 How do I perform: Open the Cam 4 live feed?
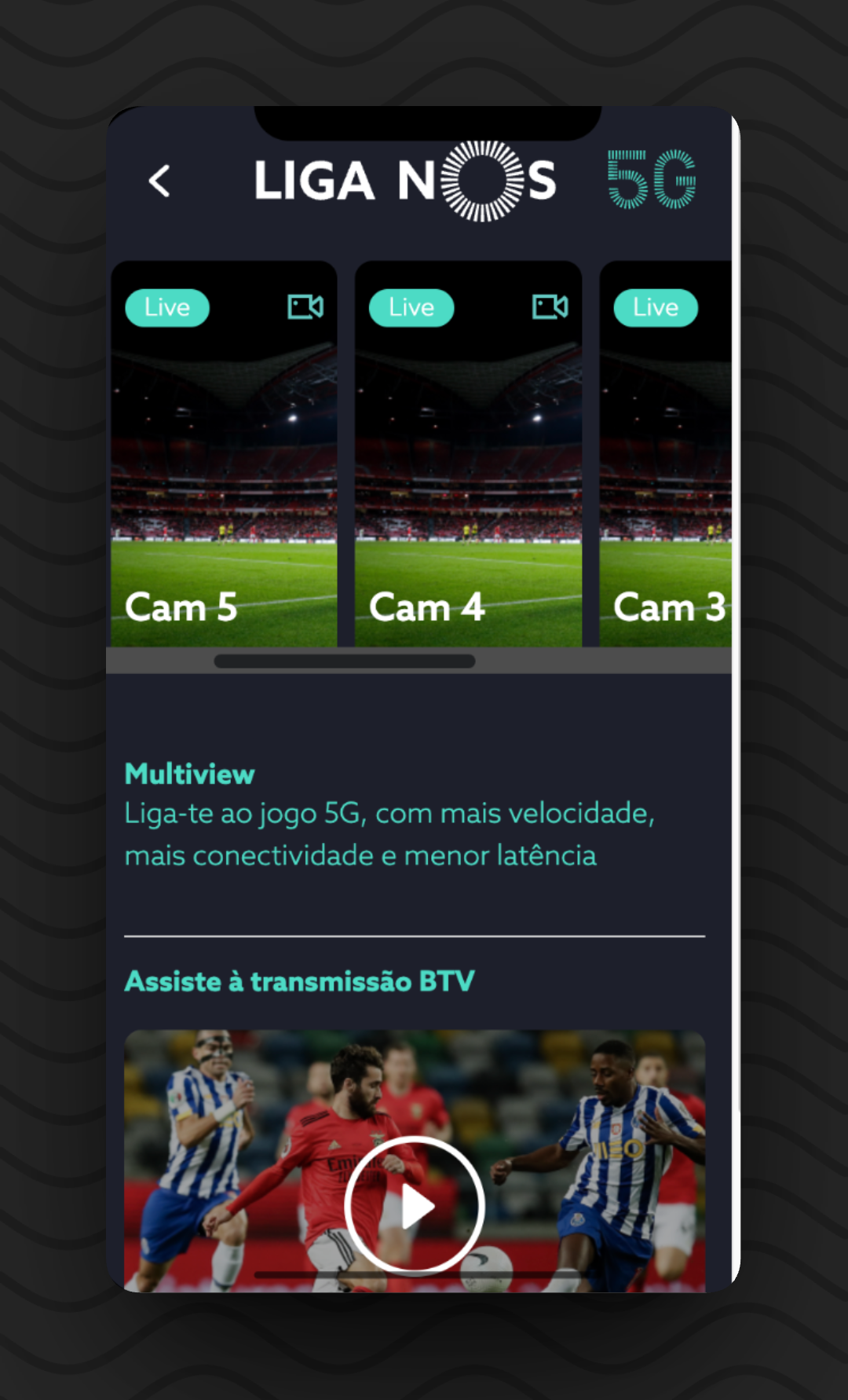[x=468, y=454]
